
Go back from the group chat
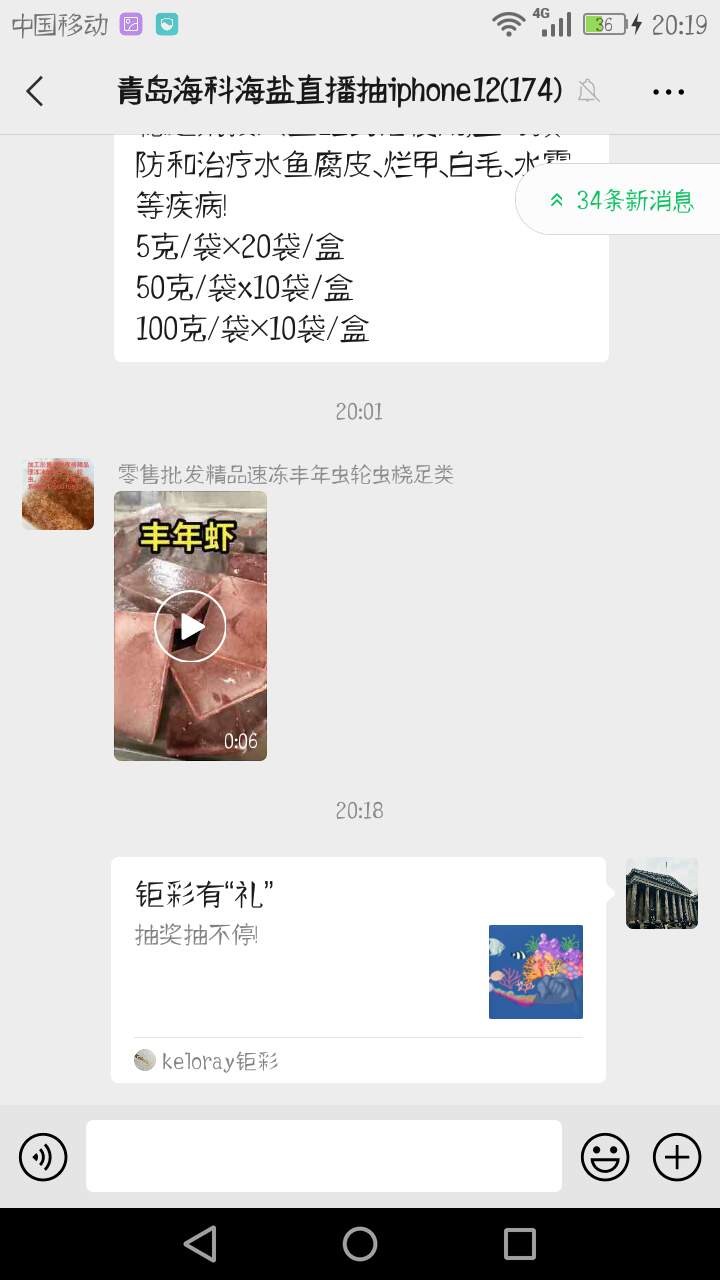pyautogui.click(x=35, y=91)
